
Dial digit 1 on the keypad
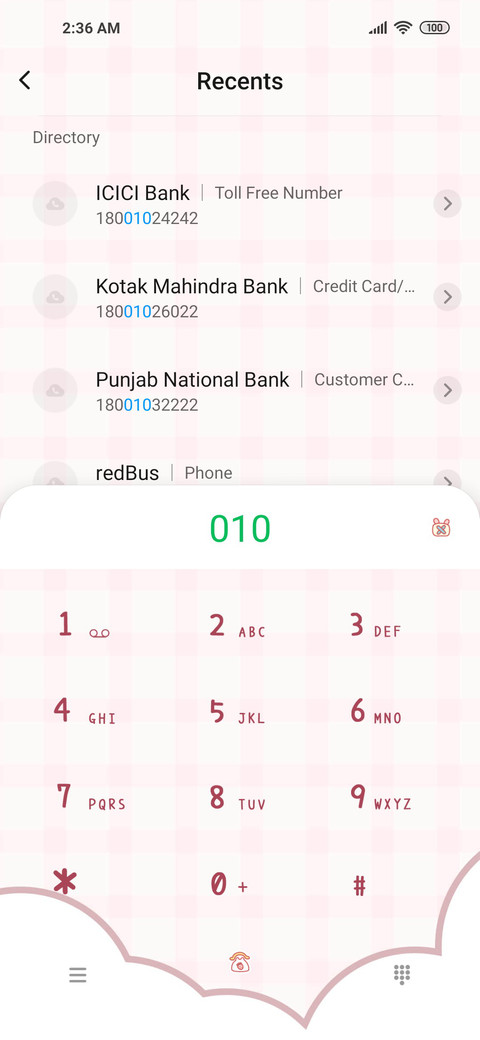[x=82, y=625]
